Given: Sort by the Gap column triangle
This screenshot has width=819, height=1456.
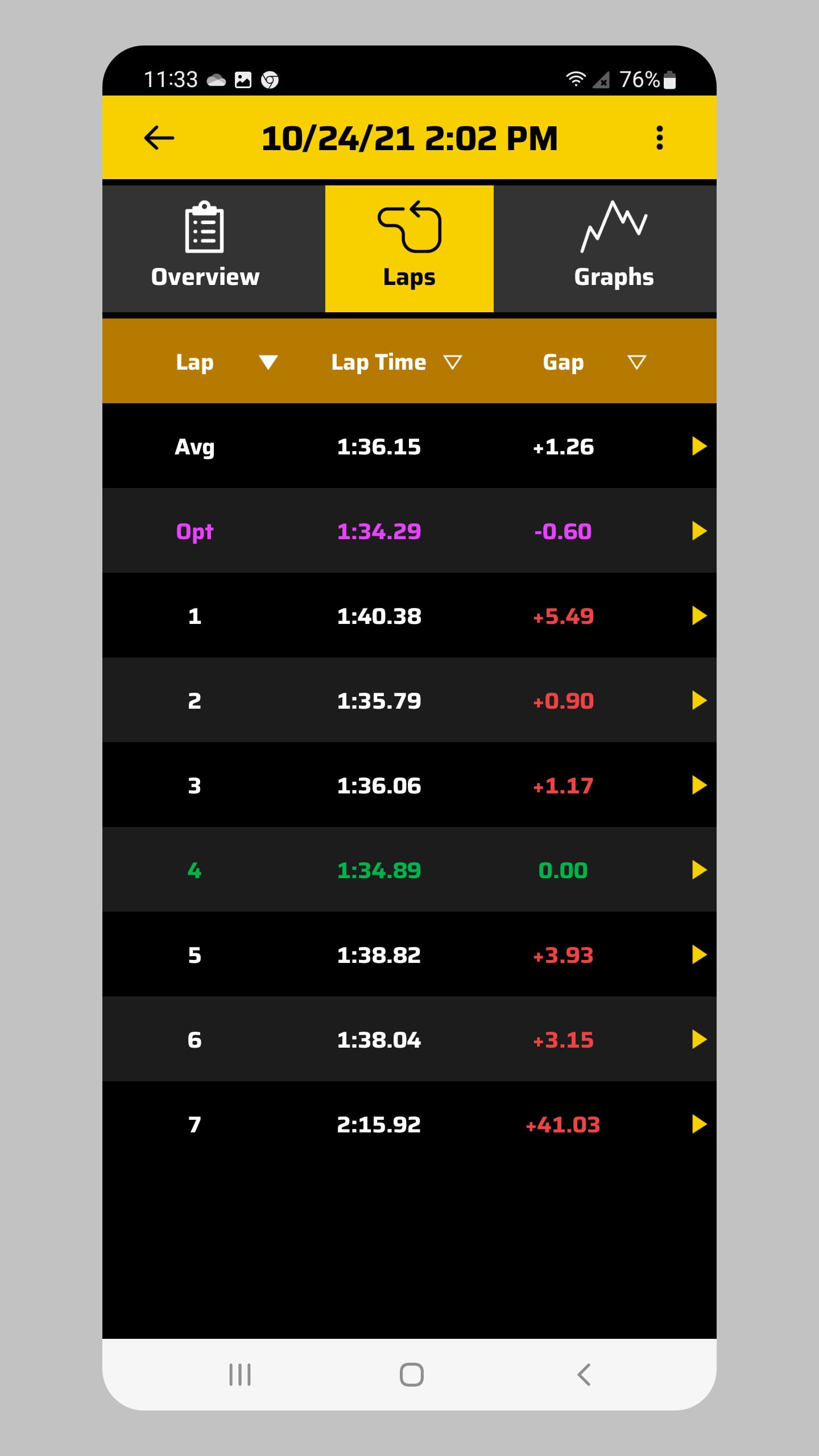Looking at the screenshot, I should click(635, 362).
